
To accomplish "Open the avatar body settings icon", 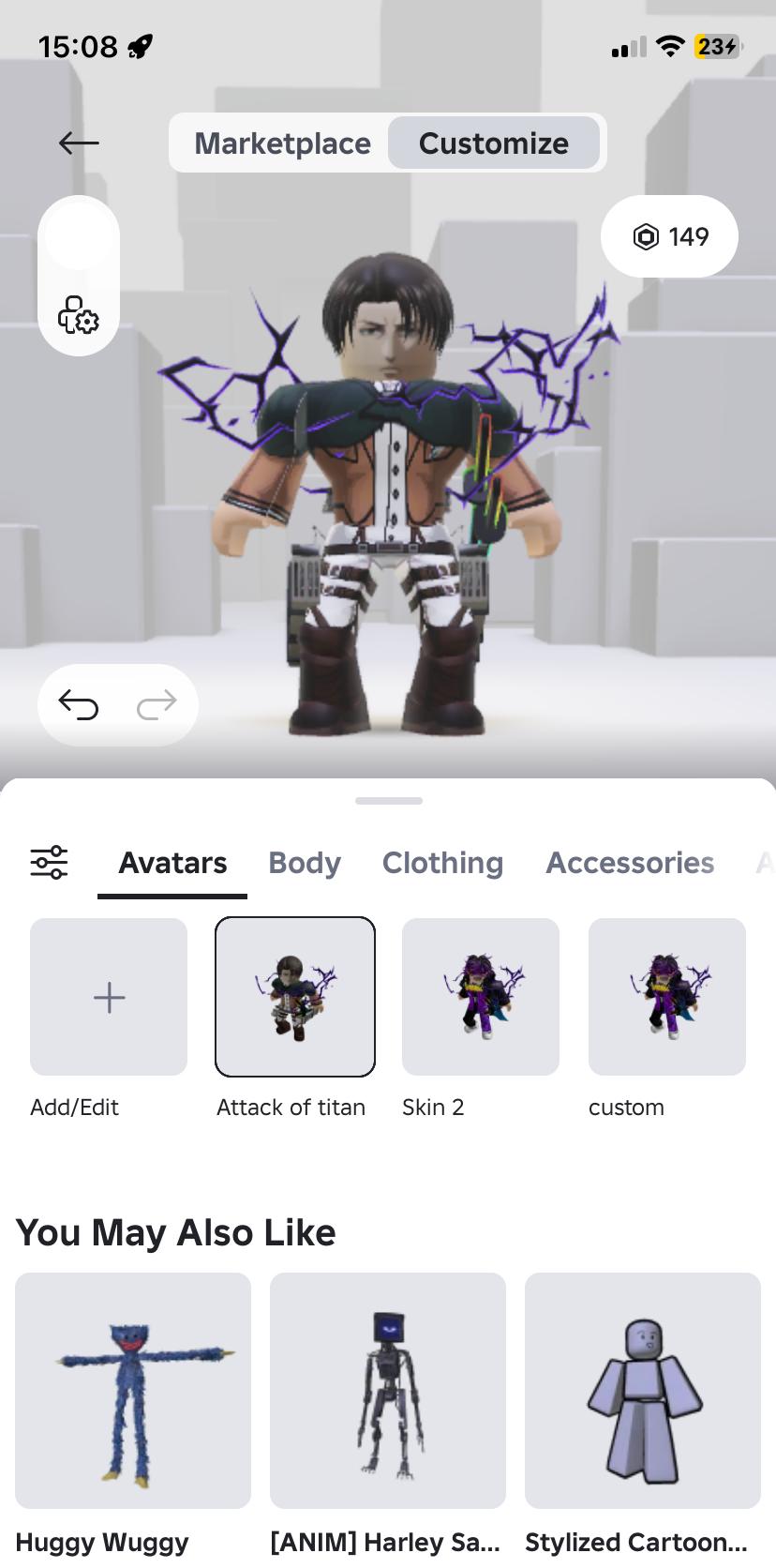I will click(79, 315).
